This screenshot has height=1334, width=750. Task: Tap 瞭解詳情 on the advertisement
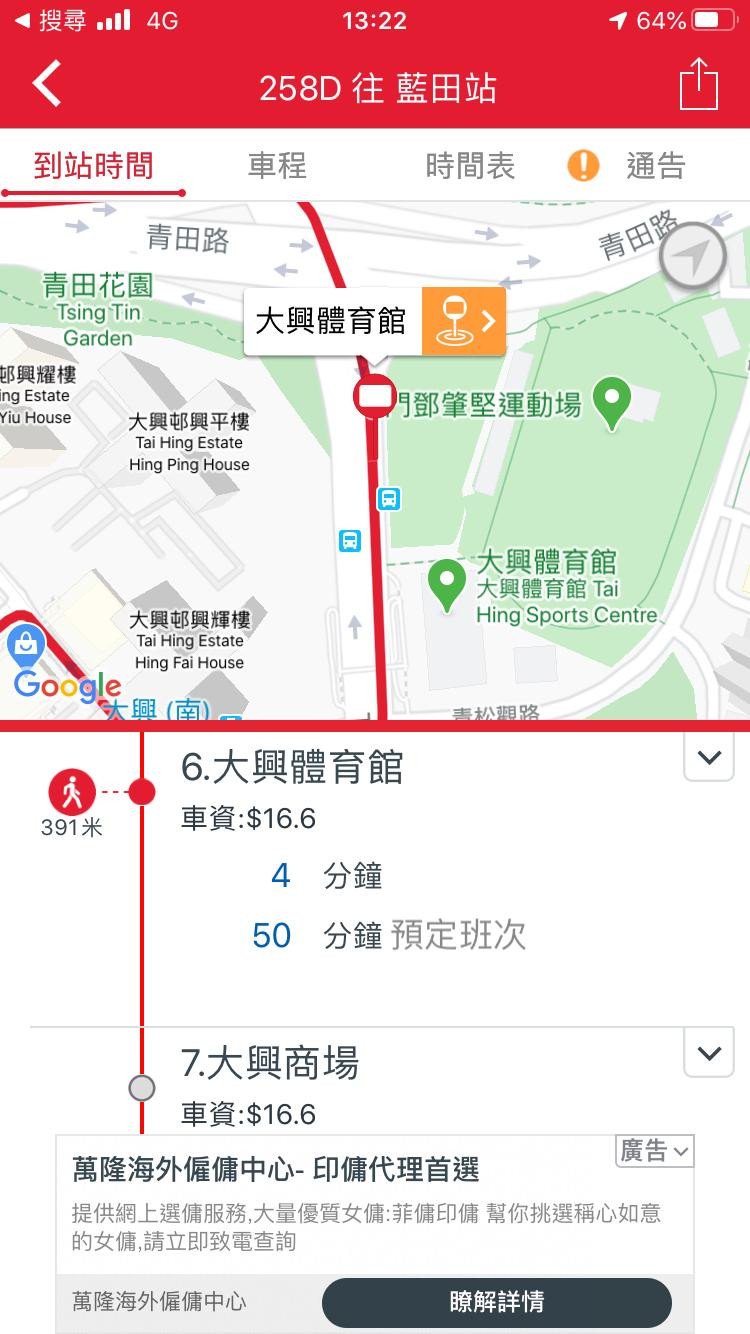496,1302
